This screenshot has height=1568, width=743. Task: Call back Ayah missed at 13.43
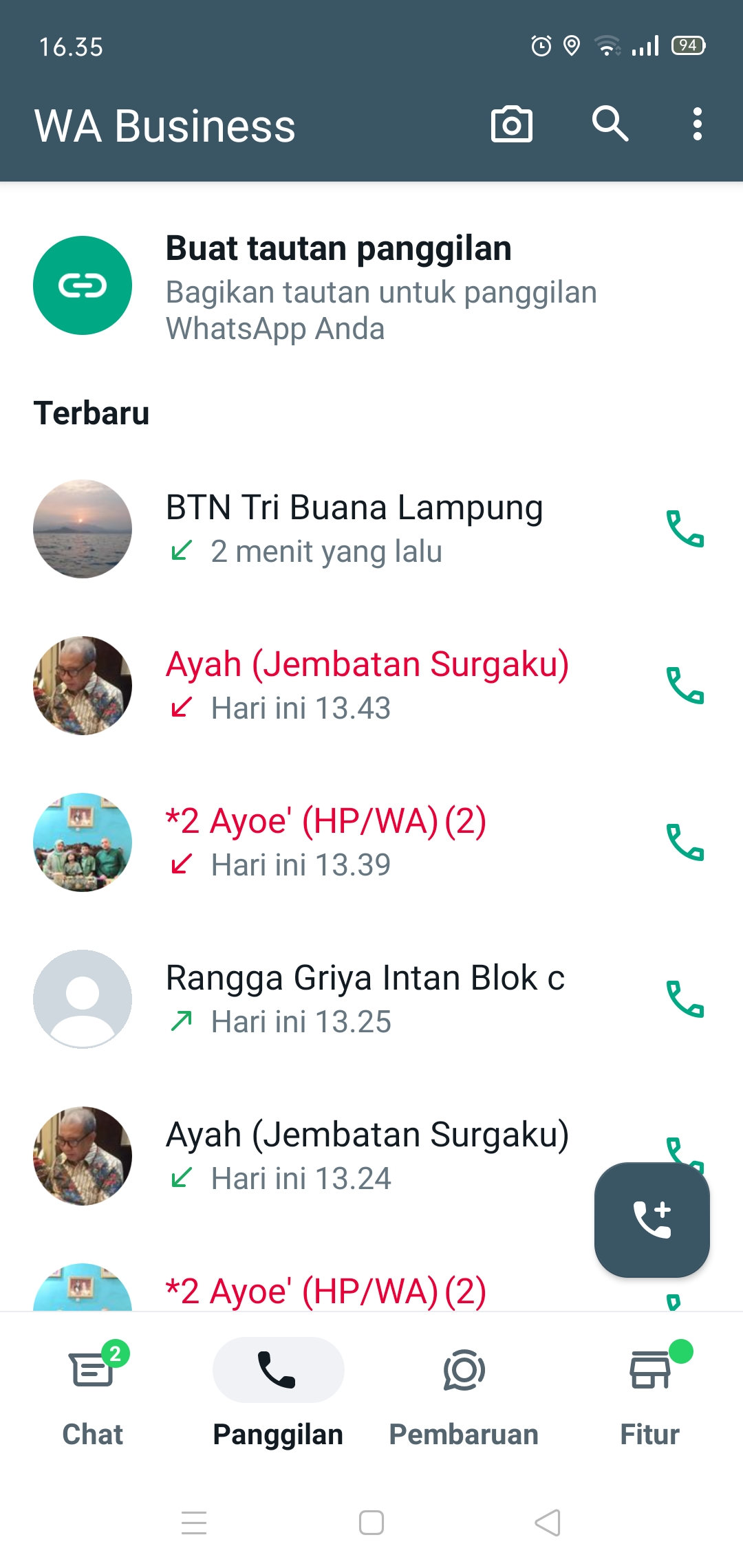[x=685, y=686]
